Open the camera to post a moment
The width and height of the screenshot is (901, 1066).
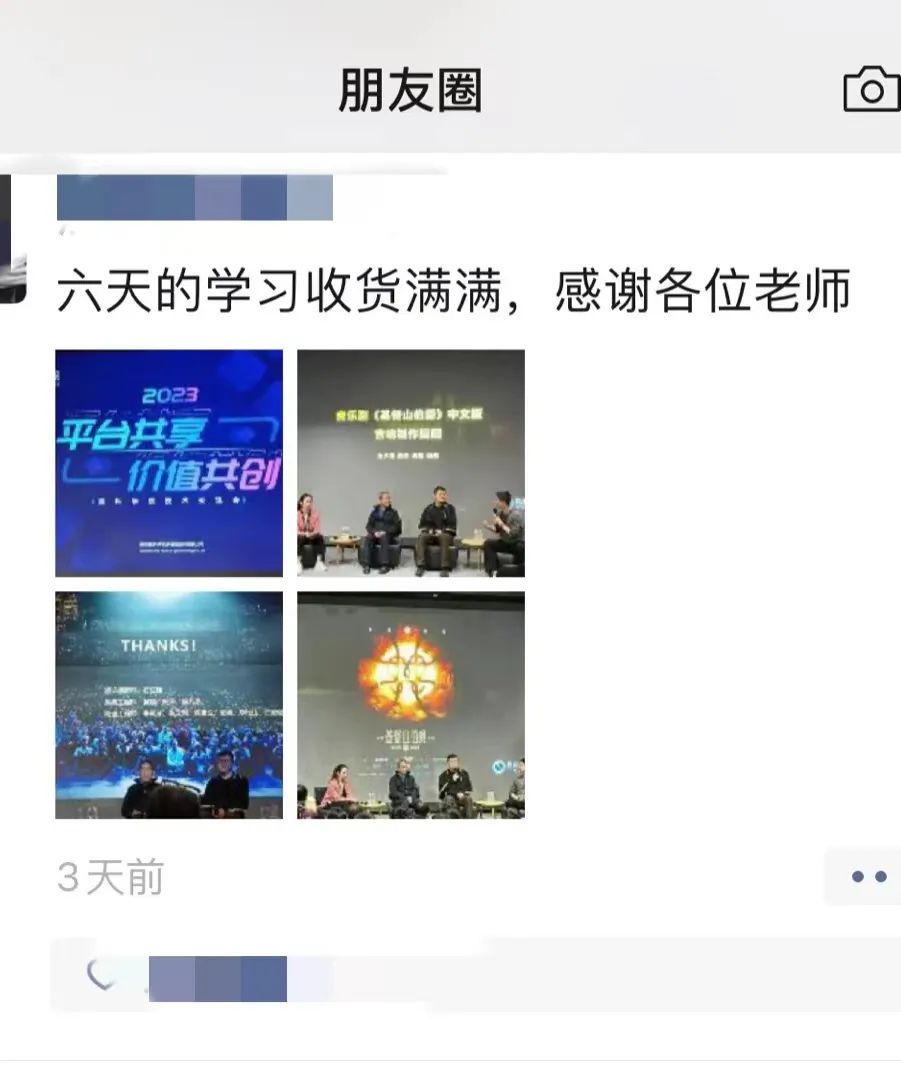tap(870, 90)
